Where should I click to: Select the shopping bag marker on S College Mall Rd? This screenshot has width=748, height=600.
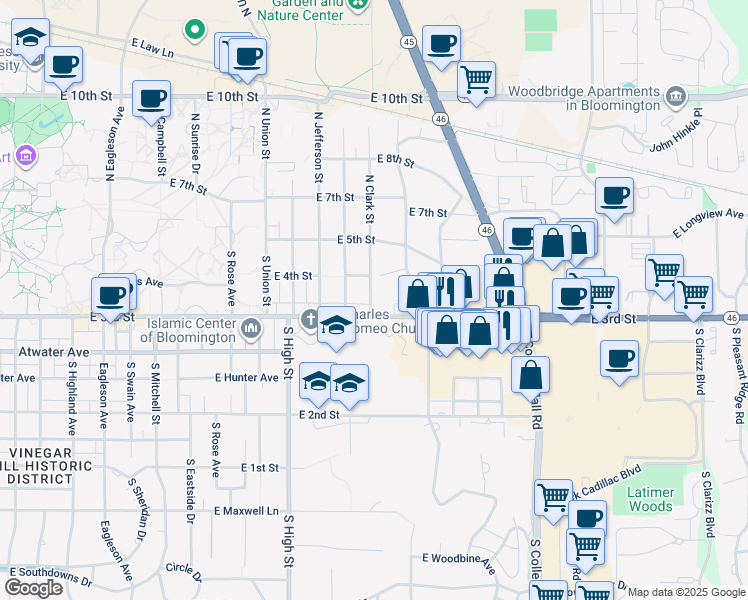tap(533, 374)
